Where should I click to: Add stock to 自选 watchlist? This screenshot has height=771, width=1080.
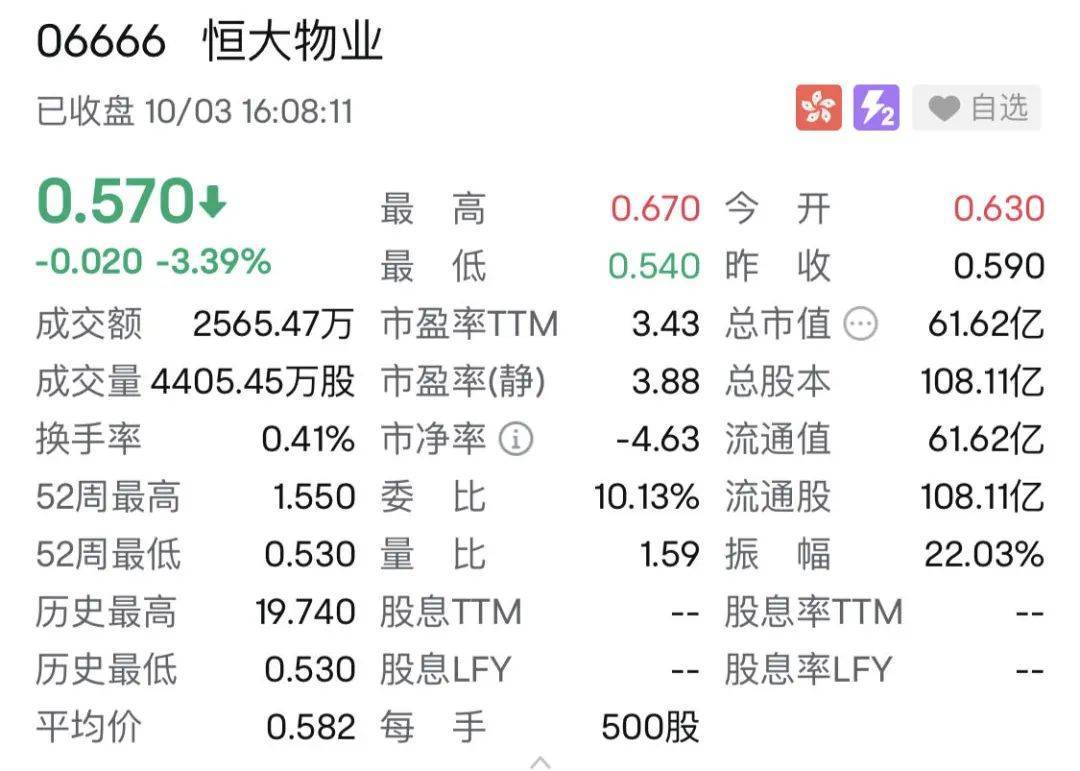[976, 108]
